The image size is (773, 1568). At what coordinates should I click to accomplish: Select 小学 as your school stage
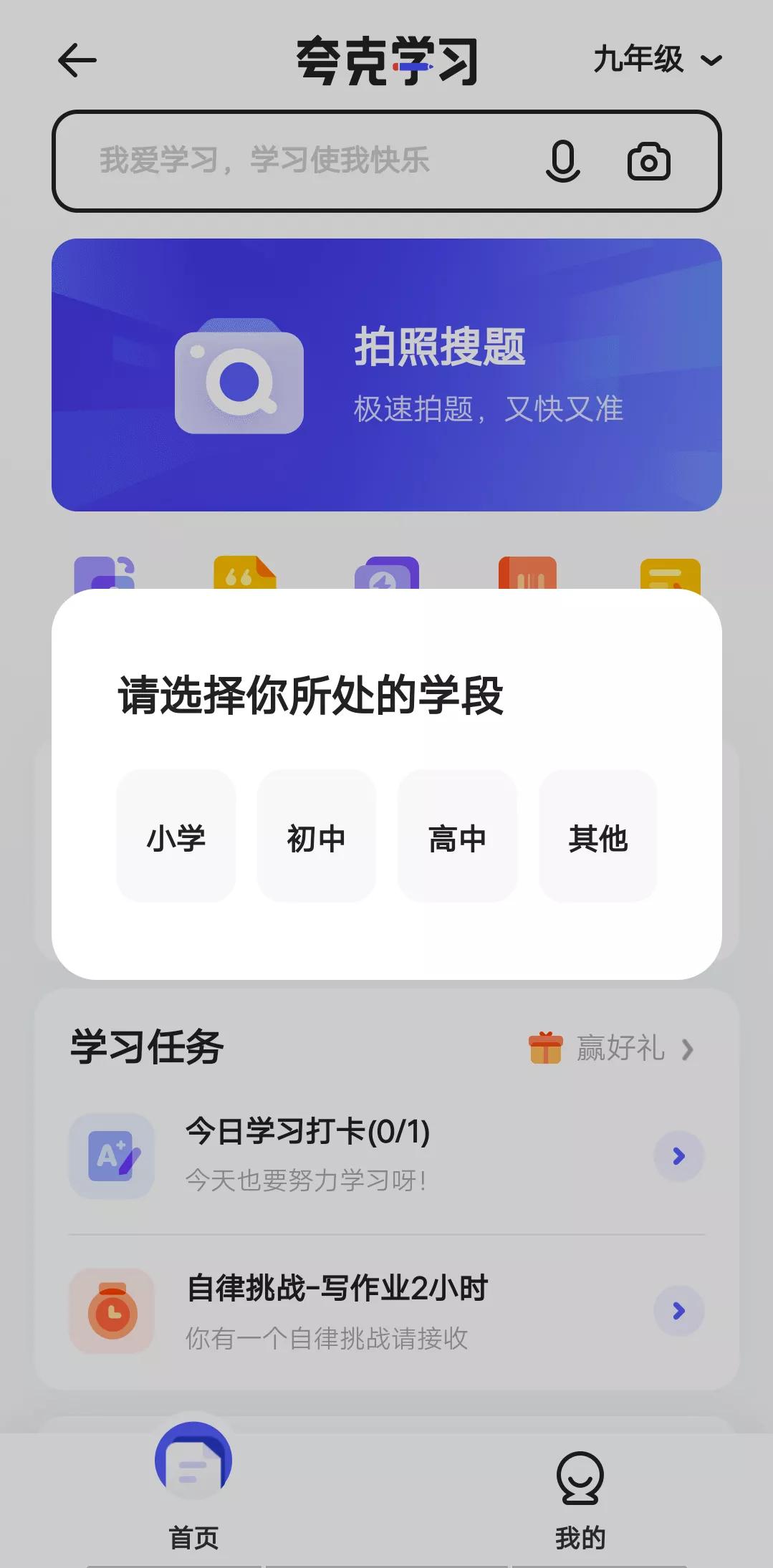coord(176,836)
